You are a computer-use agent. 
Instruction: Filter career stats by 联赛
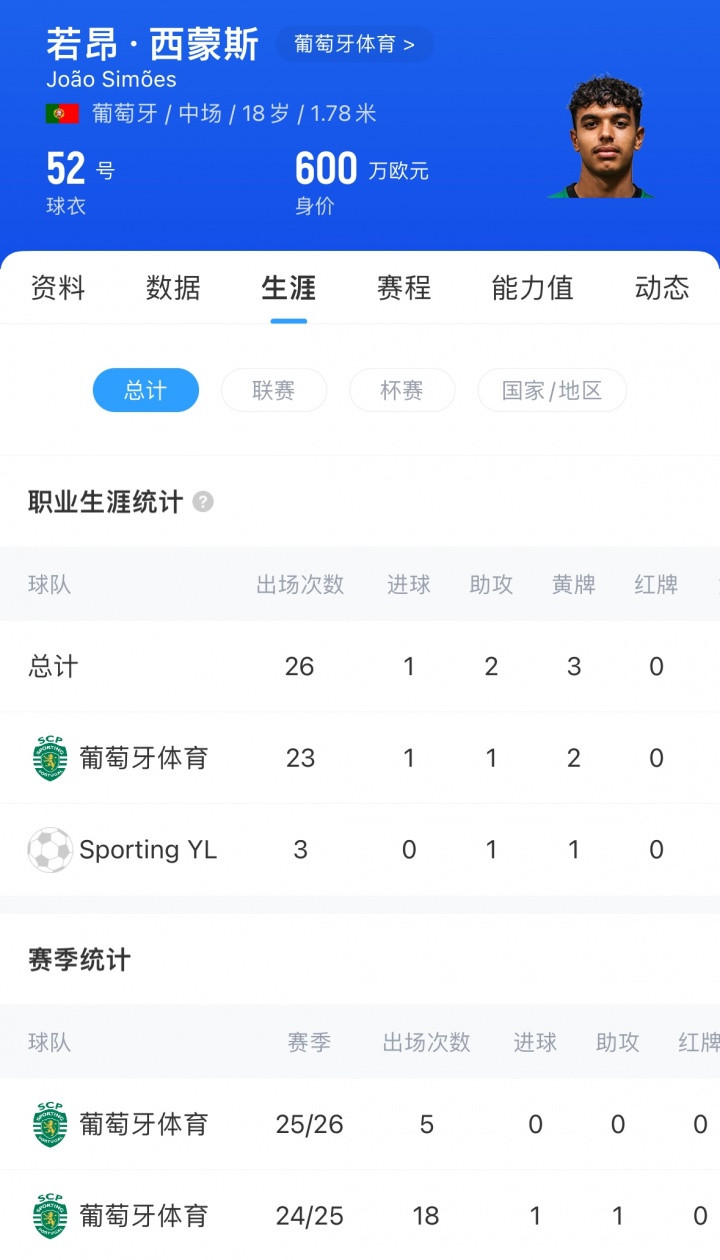[273, 390]
